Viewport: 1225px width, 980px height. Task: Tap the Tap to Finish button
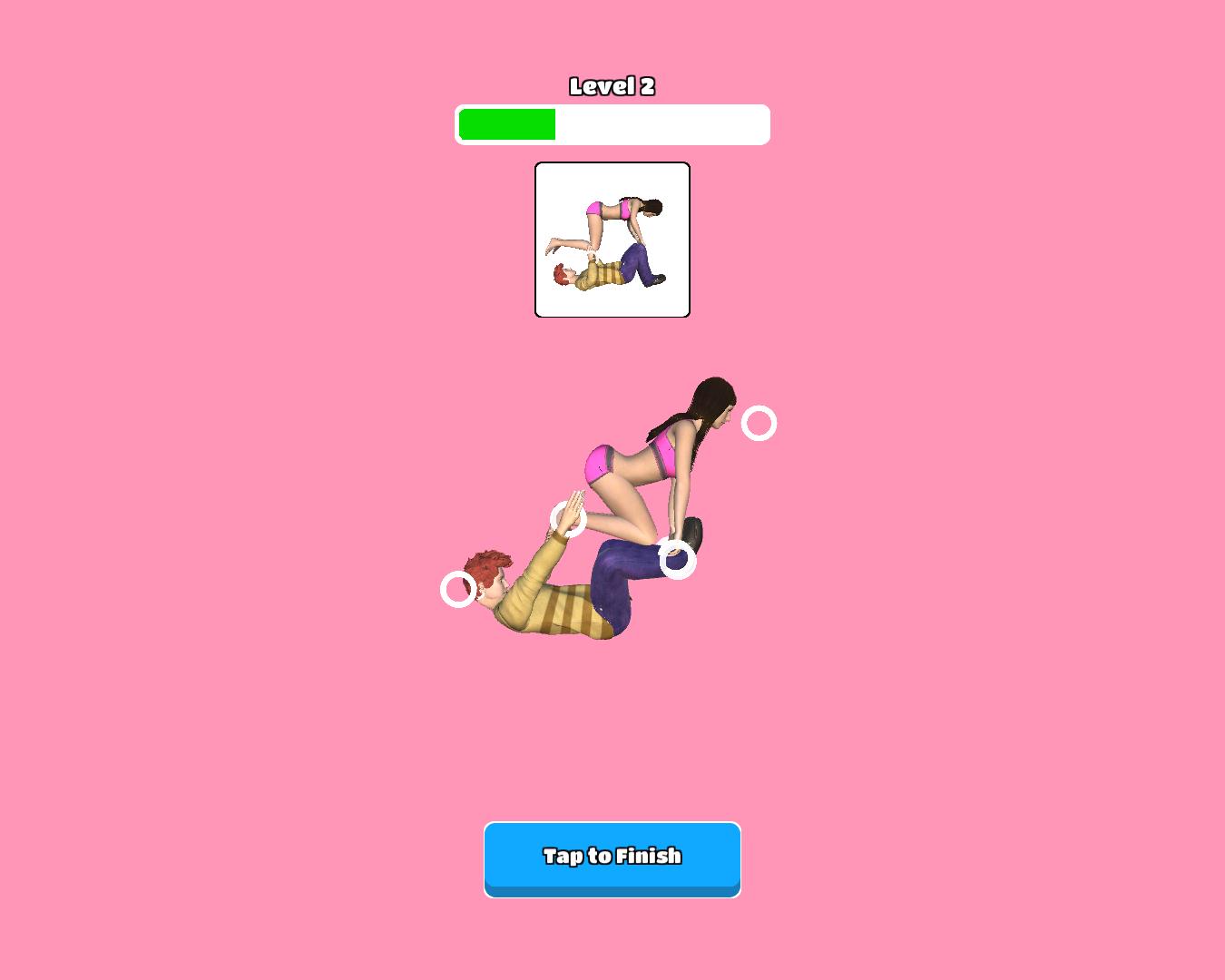coord(612,857)
